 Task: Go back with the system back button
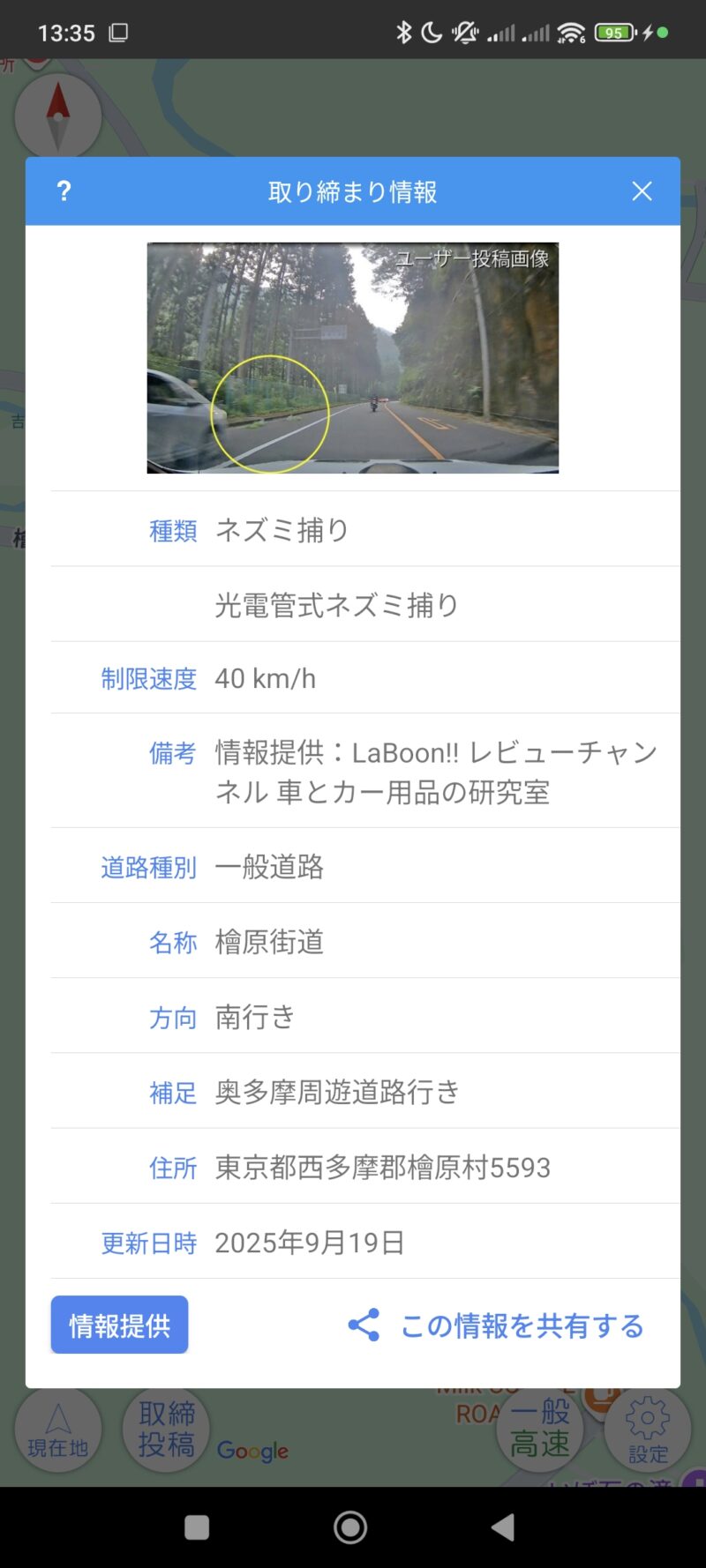click(x=503, y=1527)
